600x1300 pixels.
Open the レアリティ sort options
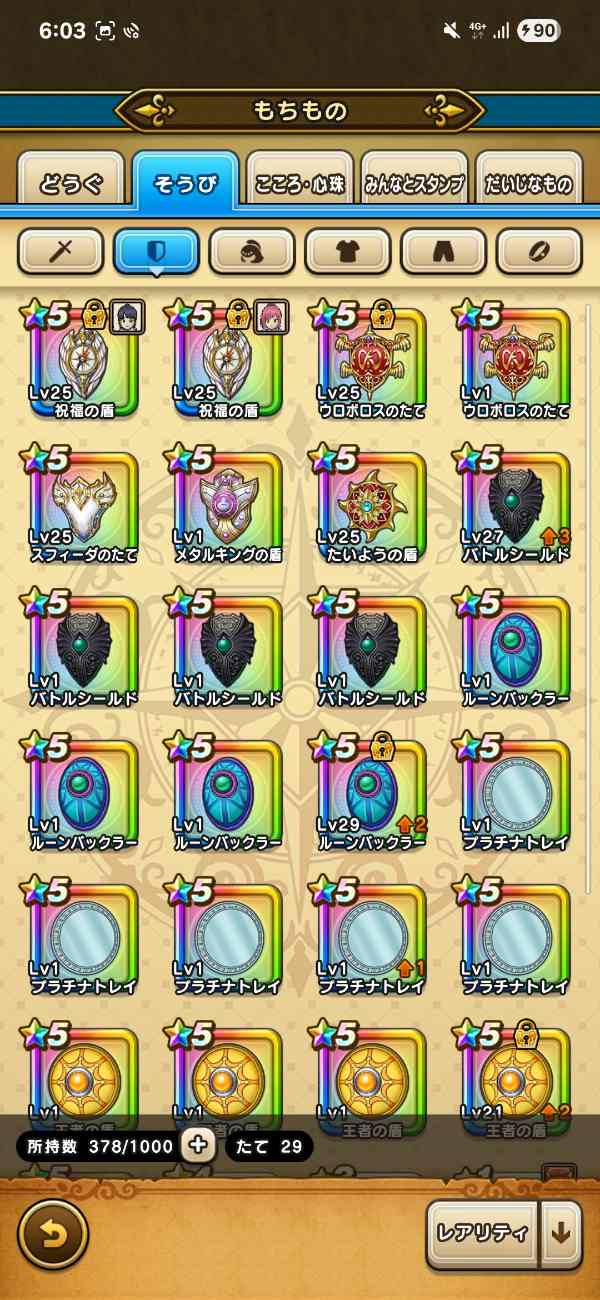[x=481, y=1233]
